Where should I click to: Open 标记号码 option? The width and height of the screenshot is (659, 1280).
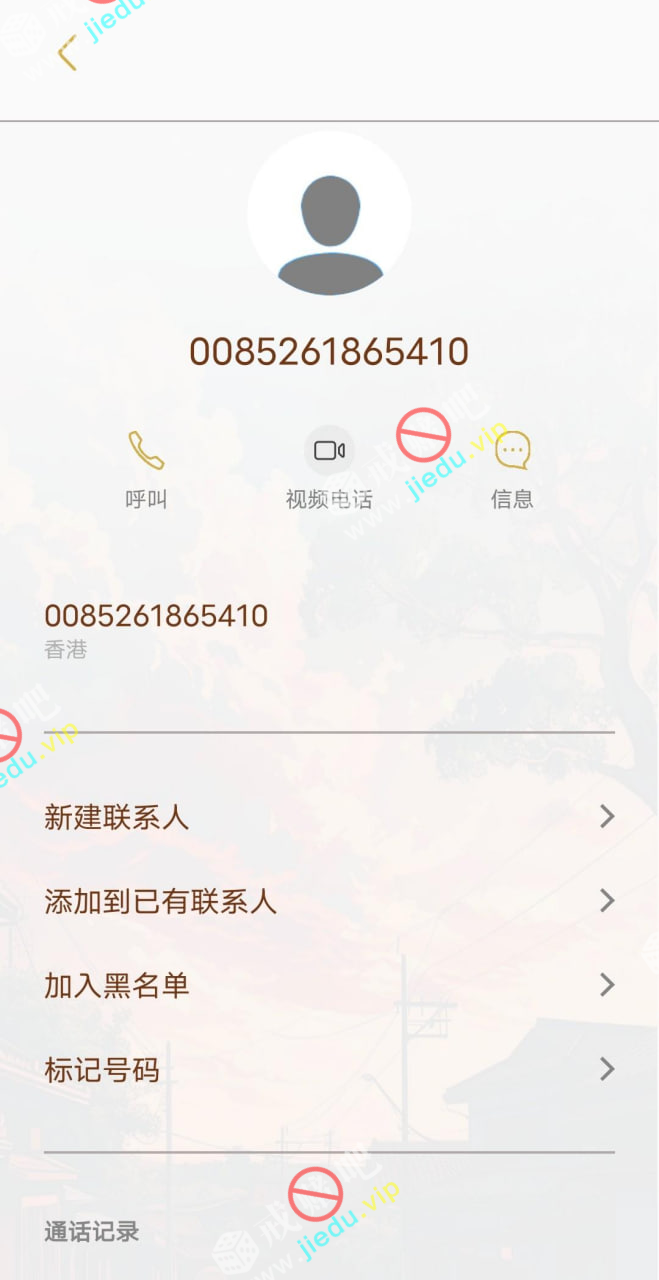tap(329, 1071)
